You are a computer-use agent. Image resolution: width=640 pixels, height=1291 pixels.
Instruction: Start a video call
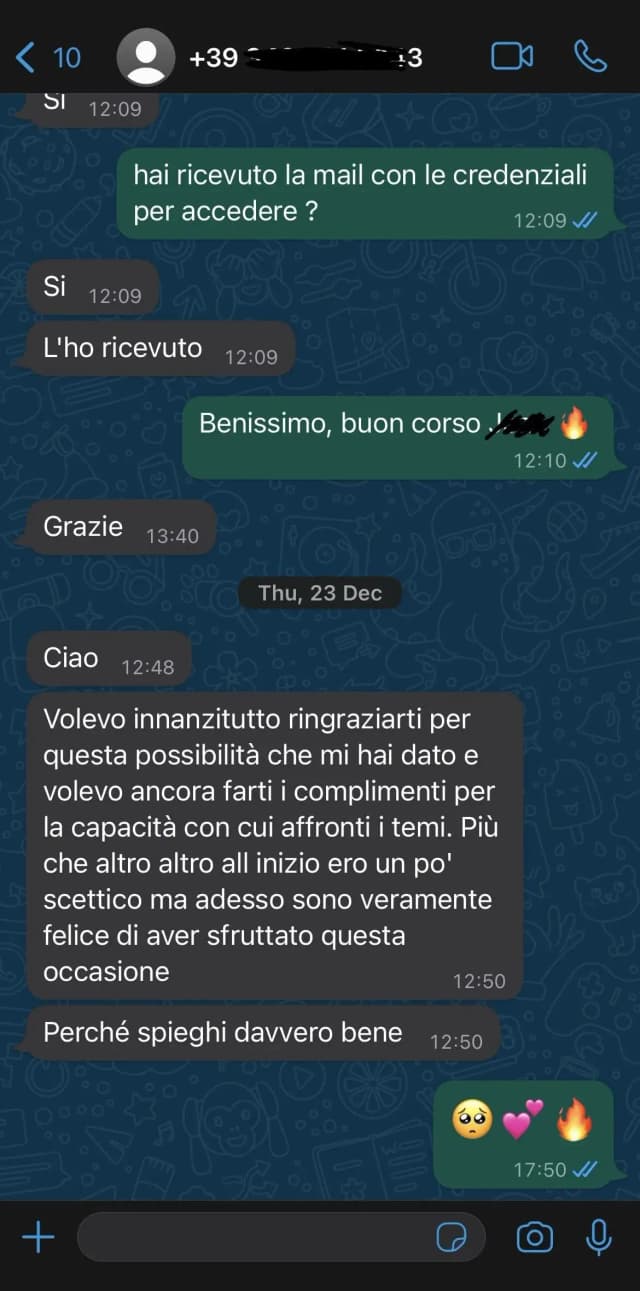[512, 57]
